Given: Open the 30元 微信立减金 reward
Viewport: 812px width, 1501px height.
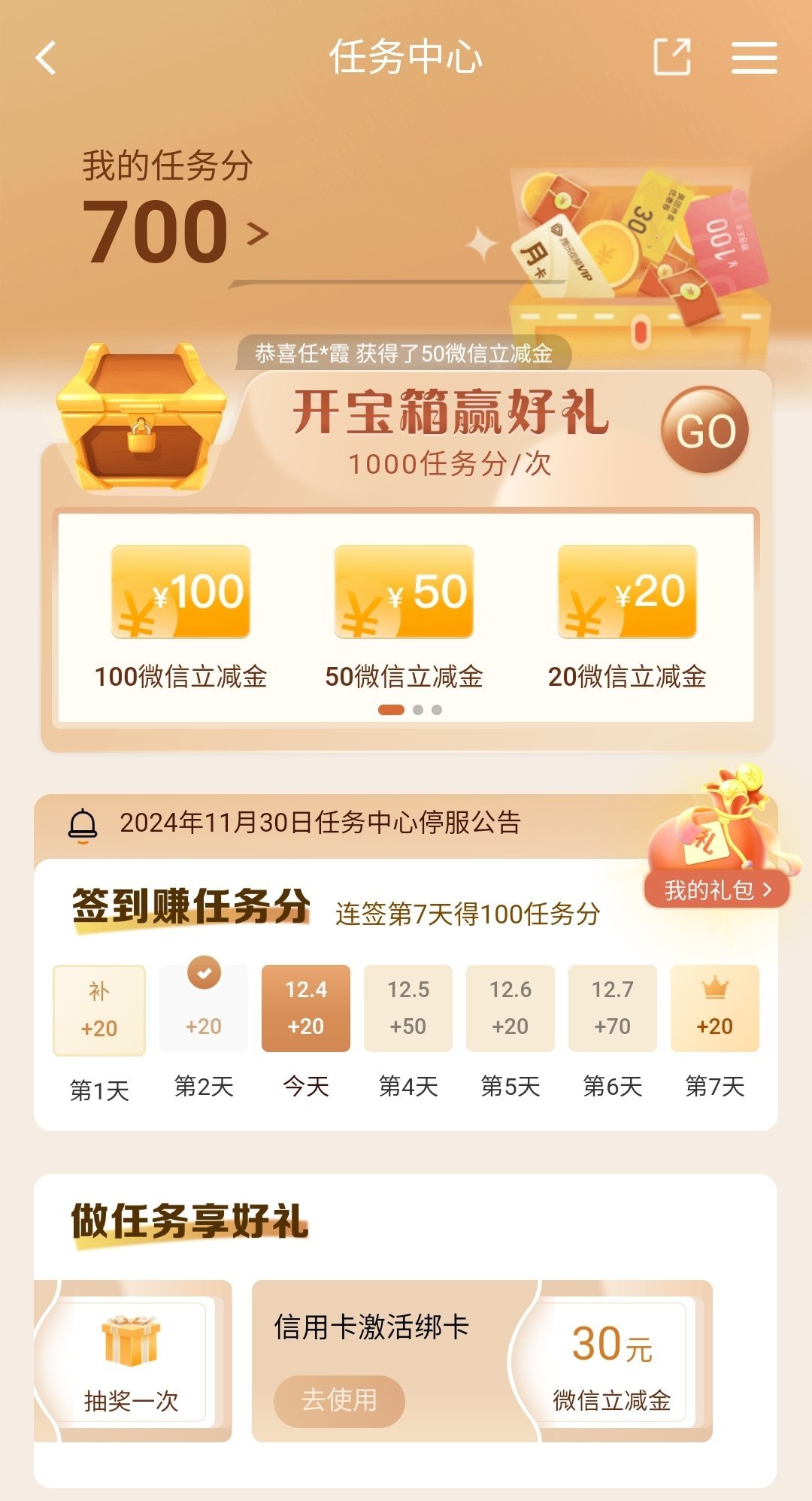Looking at the screenshot, I should [x=611, y=1363].
